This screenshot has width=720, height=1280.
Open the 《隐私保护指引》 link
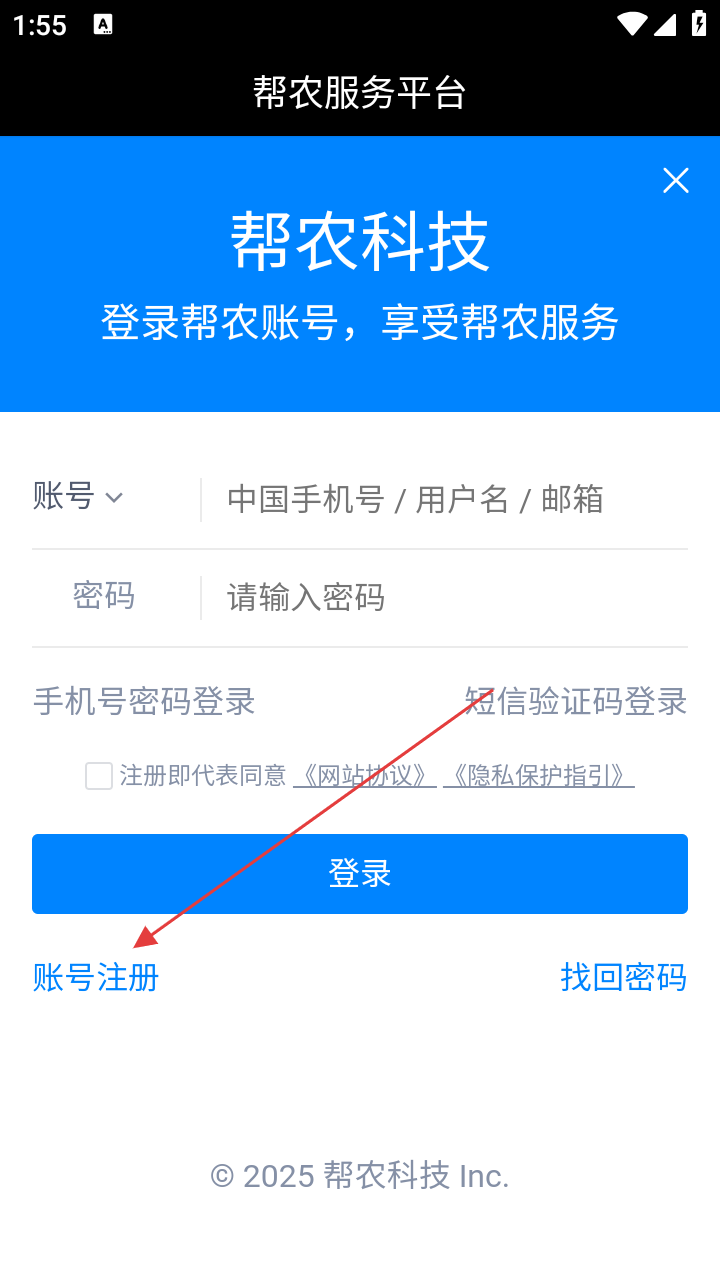[539, 776]
